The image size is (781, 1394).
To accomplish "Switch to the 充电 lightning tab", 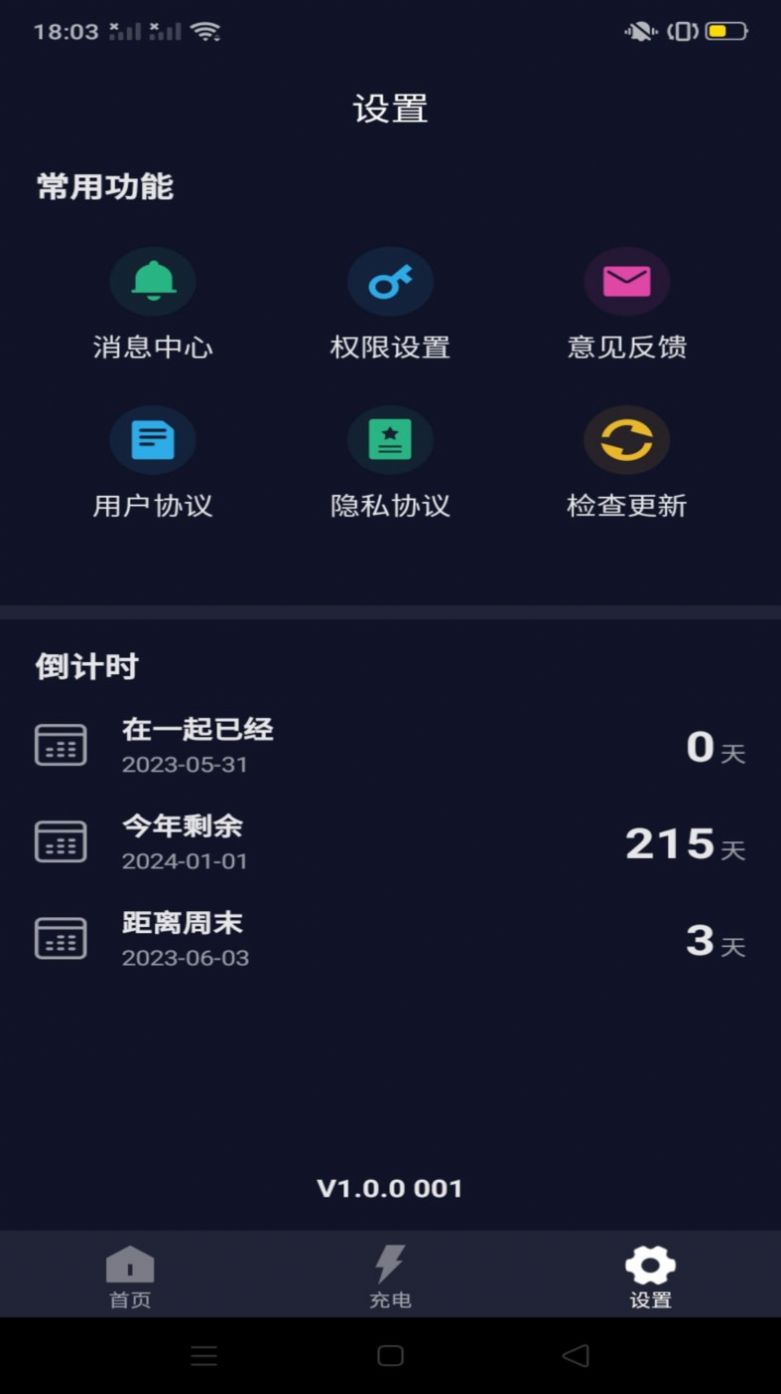I will click(390, 1275).
